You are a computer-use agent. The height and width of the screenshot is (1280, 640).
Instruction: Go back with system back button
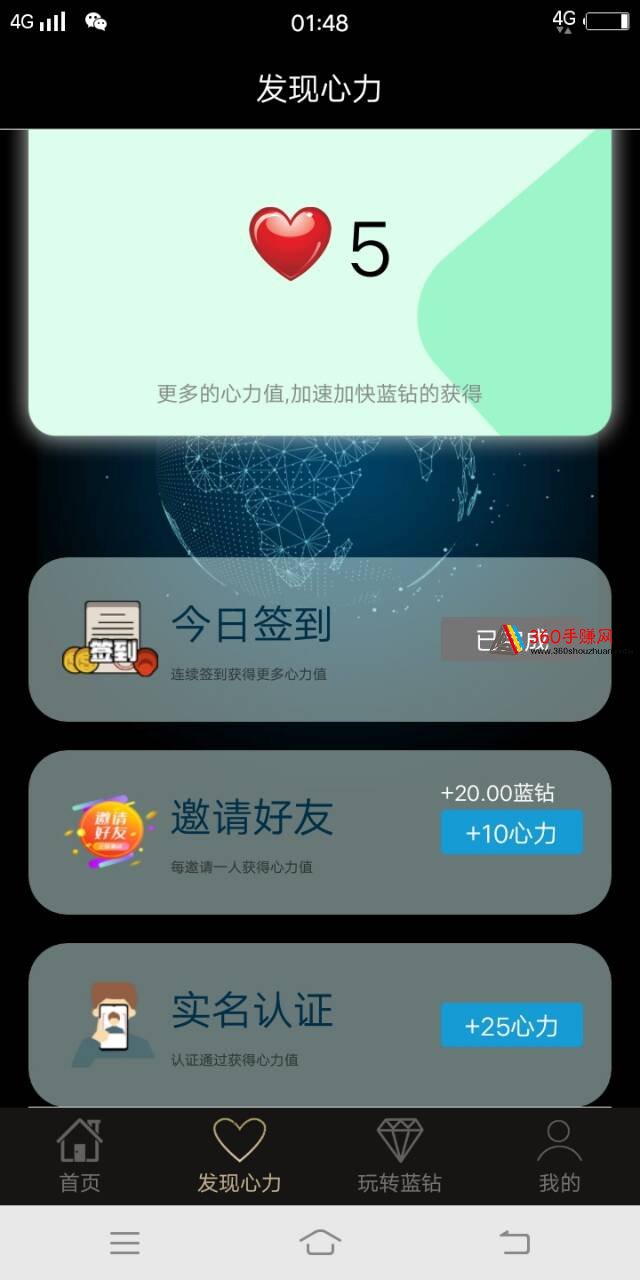point(514,1243)
